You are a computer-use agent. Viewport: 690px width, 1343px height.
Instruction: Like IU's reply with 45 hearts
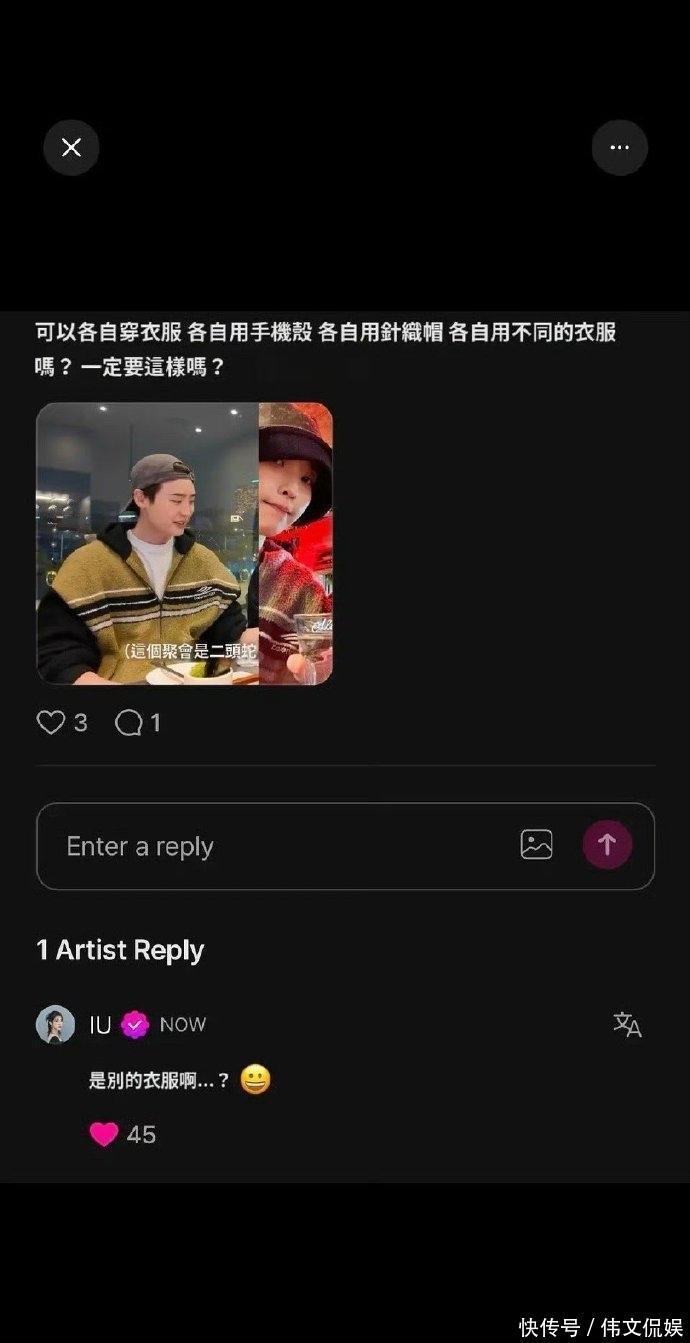click(x=104, y=1134)
